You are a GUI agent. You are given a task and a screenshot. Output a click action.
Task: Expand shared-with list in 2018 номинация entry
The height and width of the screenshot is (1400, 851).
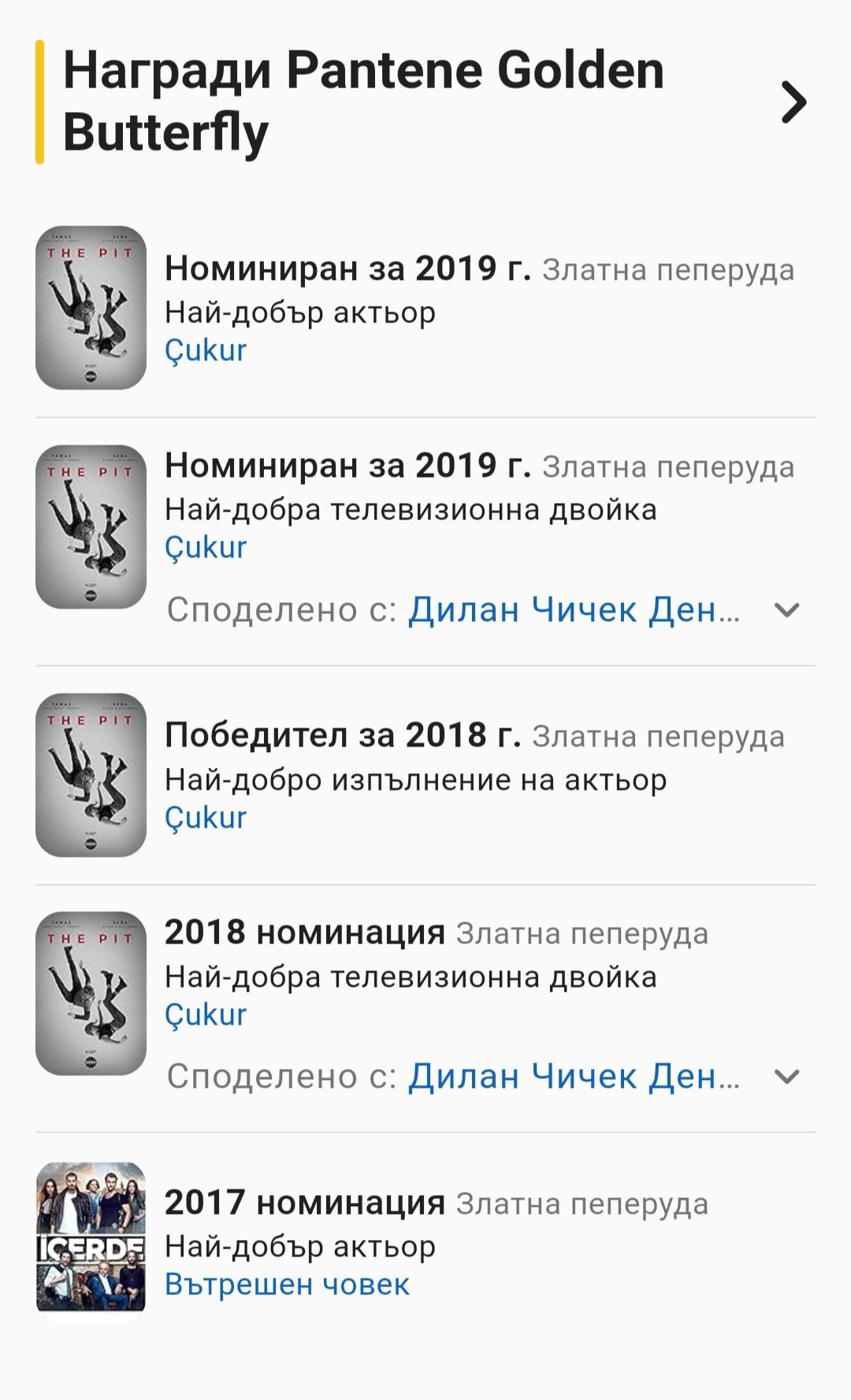pos(787,1077)
